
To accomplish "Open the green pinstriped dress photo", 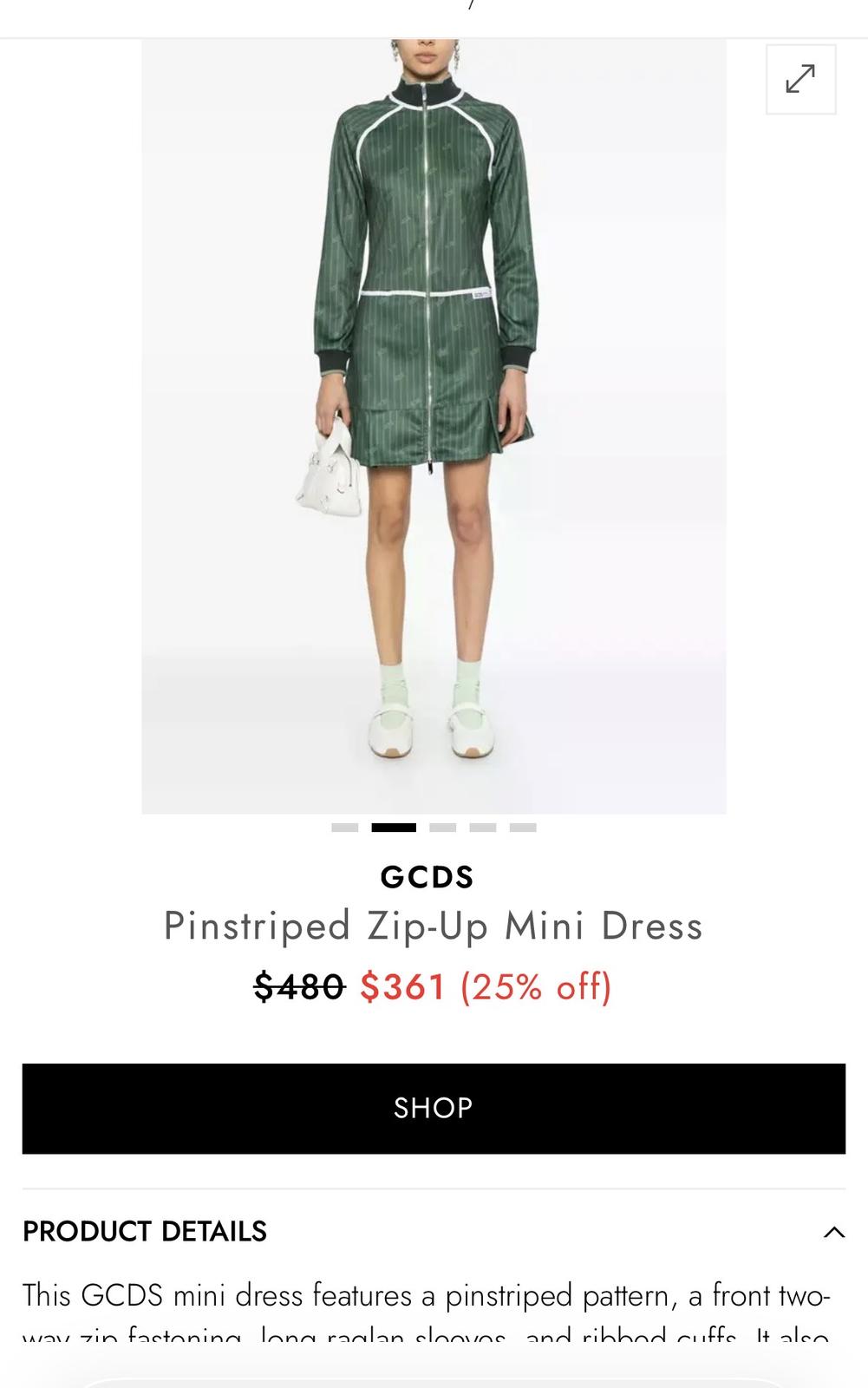I will point(434,425).
